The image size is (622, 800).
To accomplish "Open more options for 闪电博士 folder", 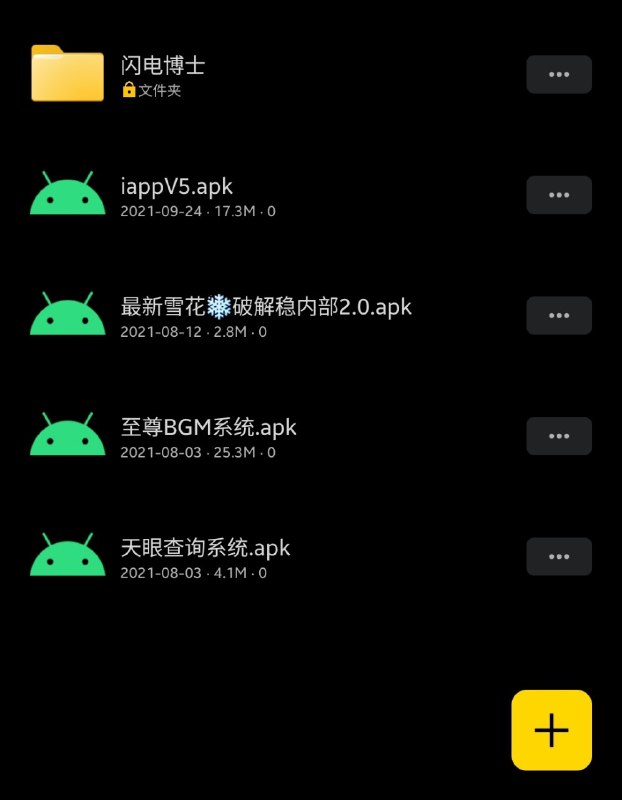I will (x=559, y=74).
